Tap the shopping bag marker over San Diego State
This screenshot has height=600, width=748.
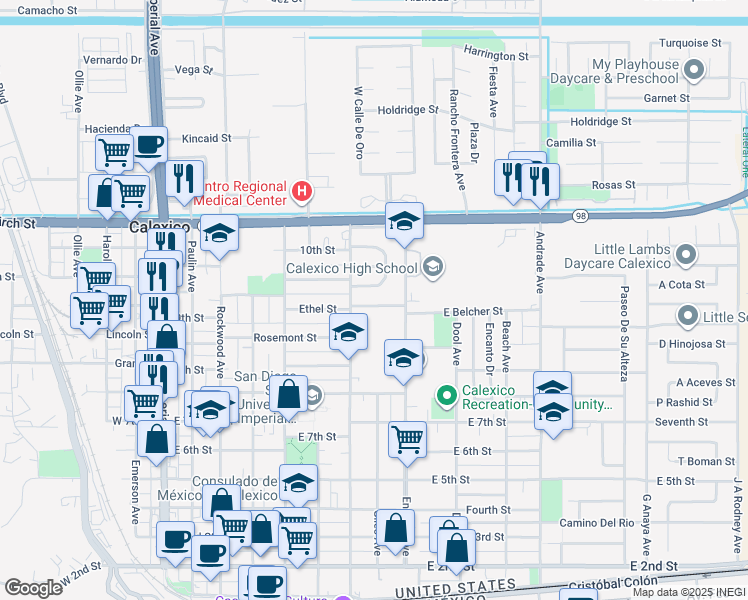pos(289,397)
